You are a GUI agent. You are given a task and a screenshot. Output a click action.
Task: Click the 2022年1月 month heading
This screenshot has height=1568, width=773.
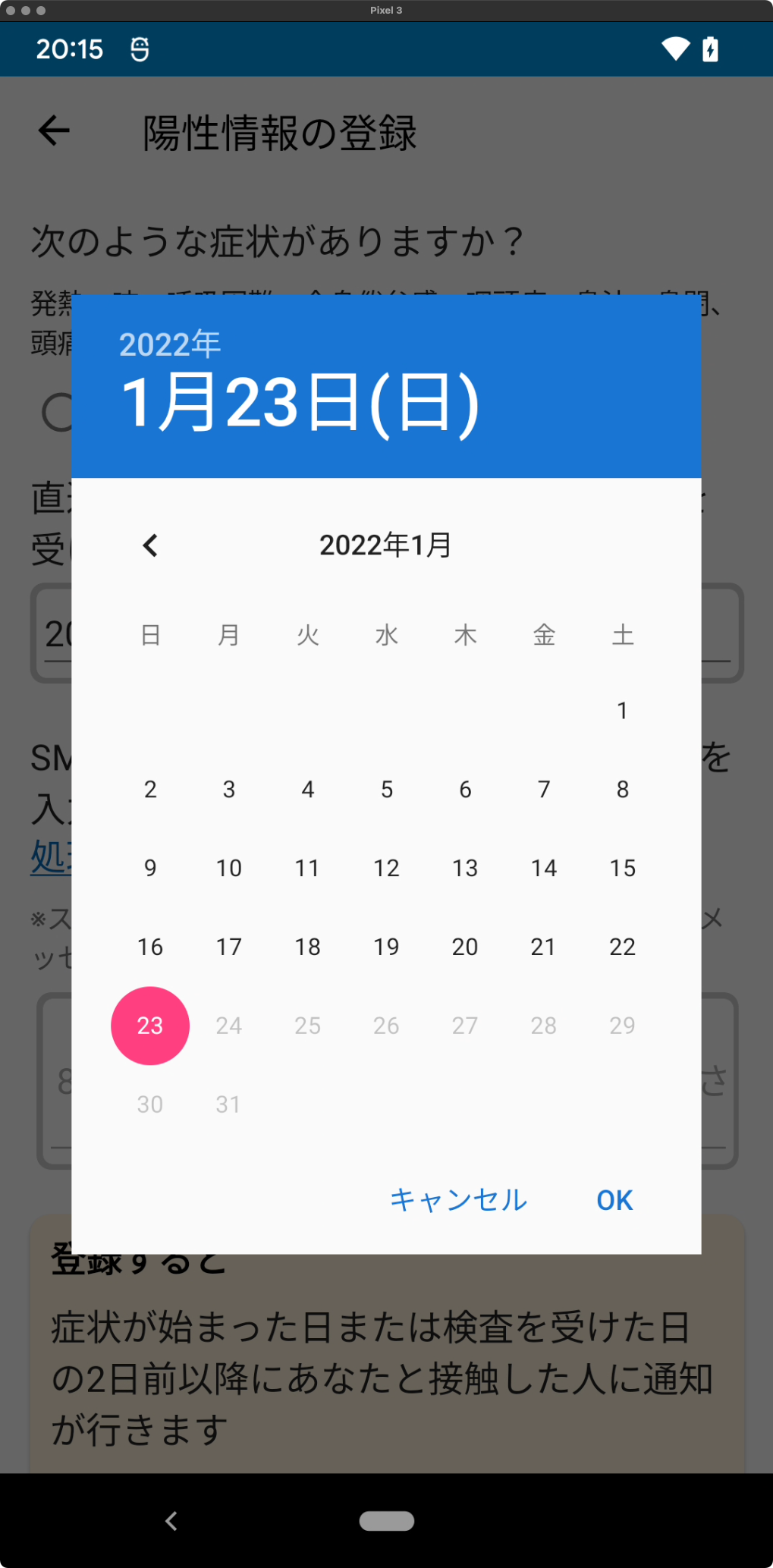(x=385, y=545)
